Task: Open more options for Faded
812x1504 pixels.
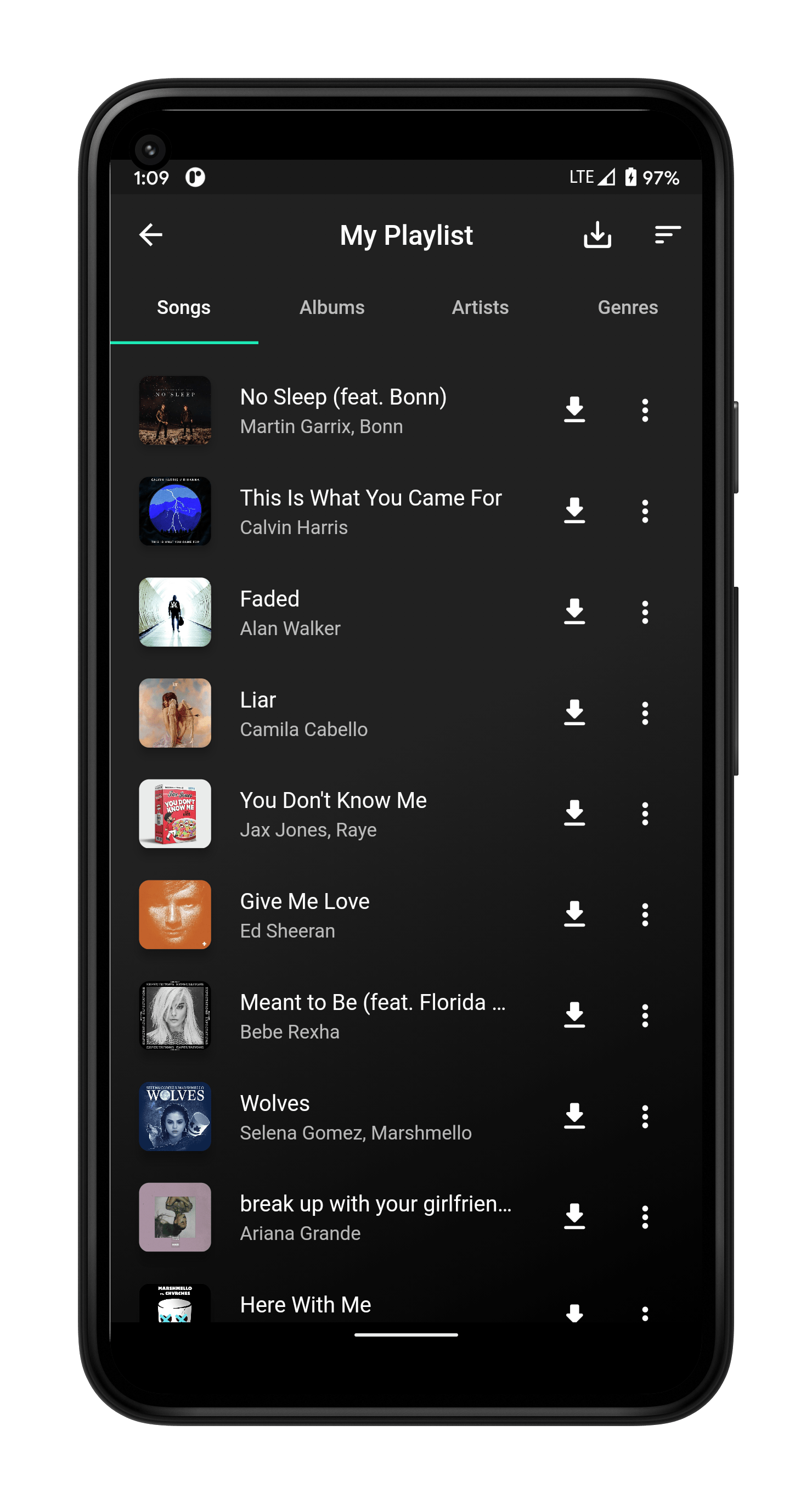Action: click(x=645, y=612)
